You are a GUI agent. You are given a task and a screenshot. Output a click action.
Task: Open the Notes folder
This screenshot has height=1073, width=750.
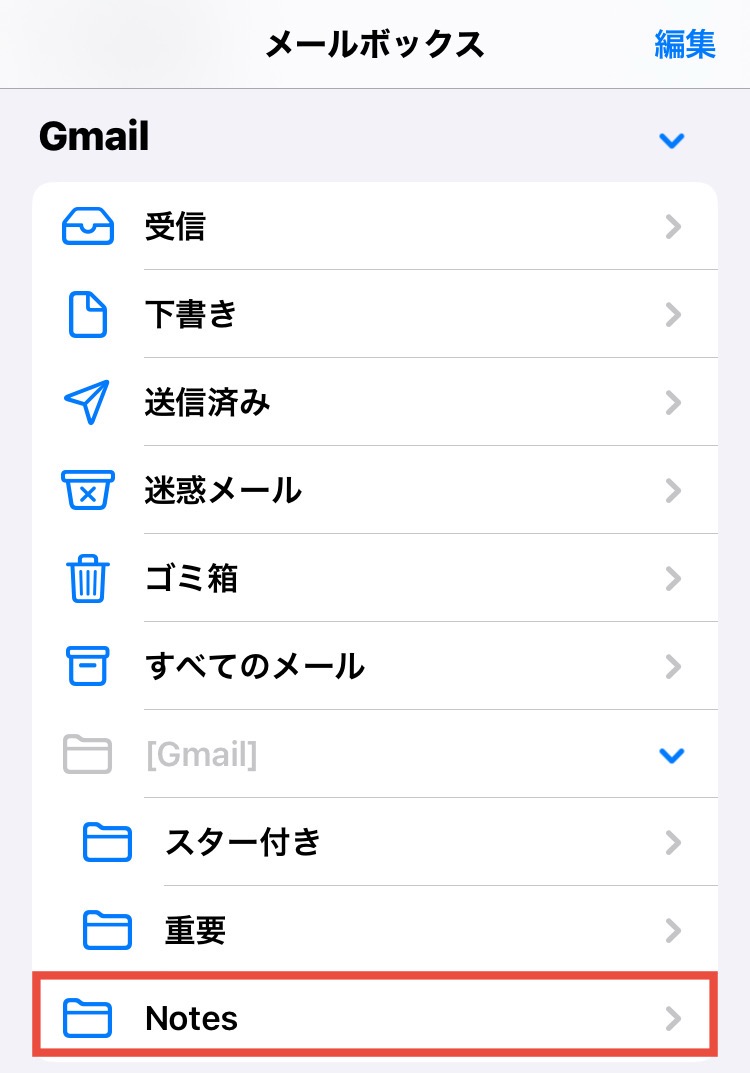click(x=375, y=1018)
